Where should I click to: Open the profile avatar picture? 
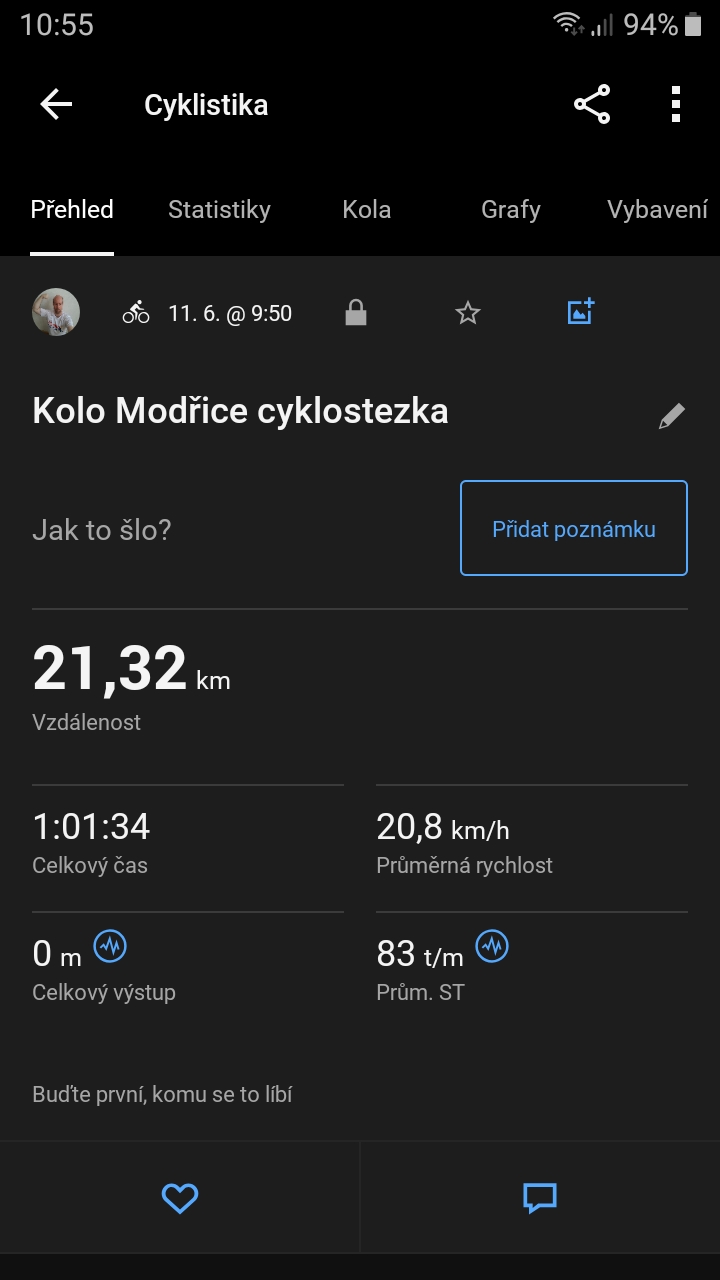pos(56,313)
